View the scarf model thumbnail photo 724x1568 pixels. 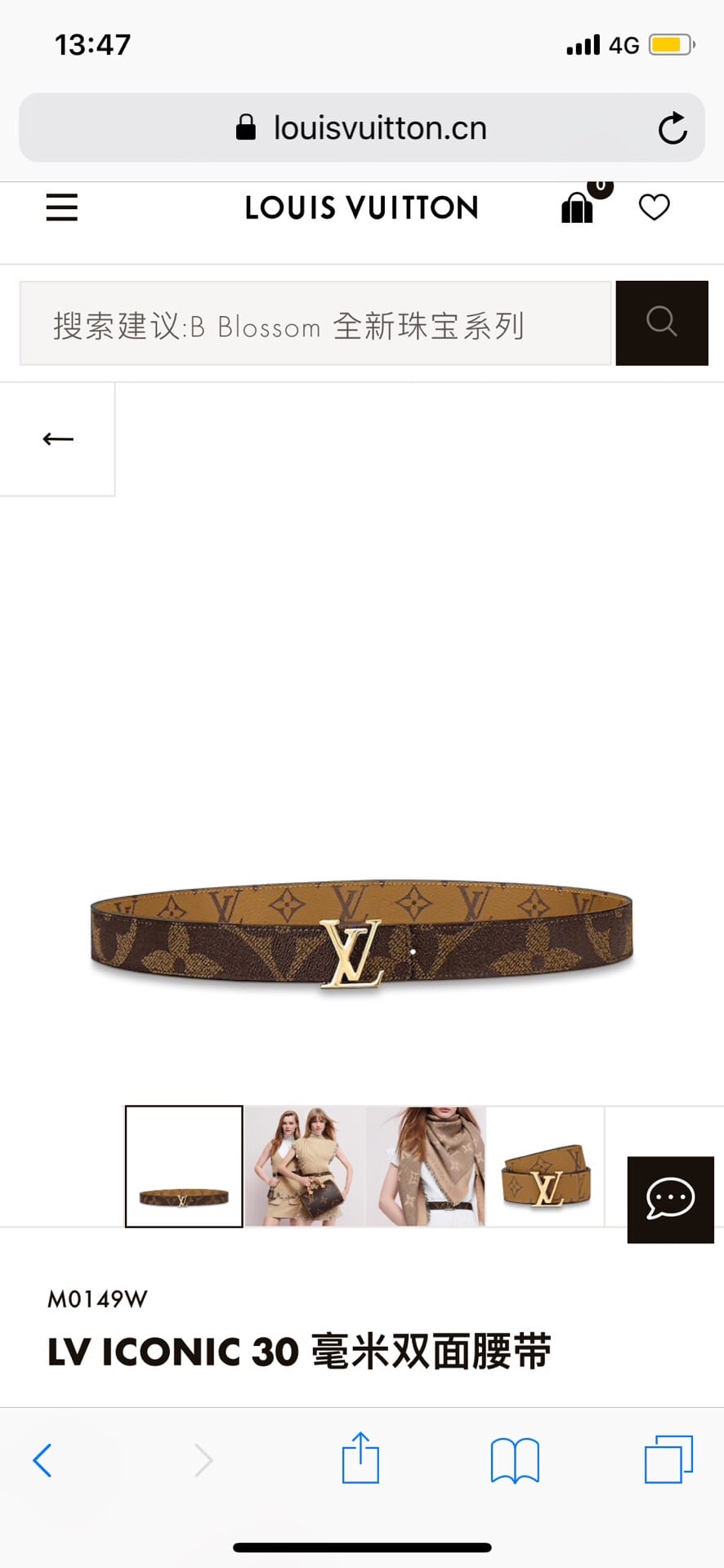426,1166
